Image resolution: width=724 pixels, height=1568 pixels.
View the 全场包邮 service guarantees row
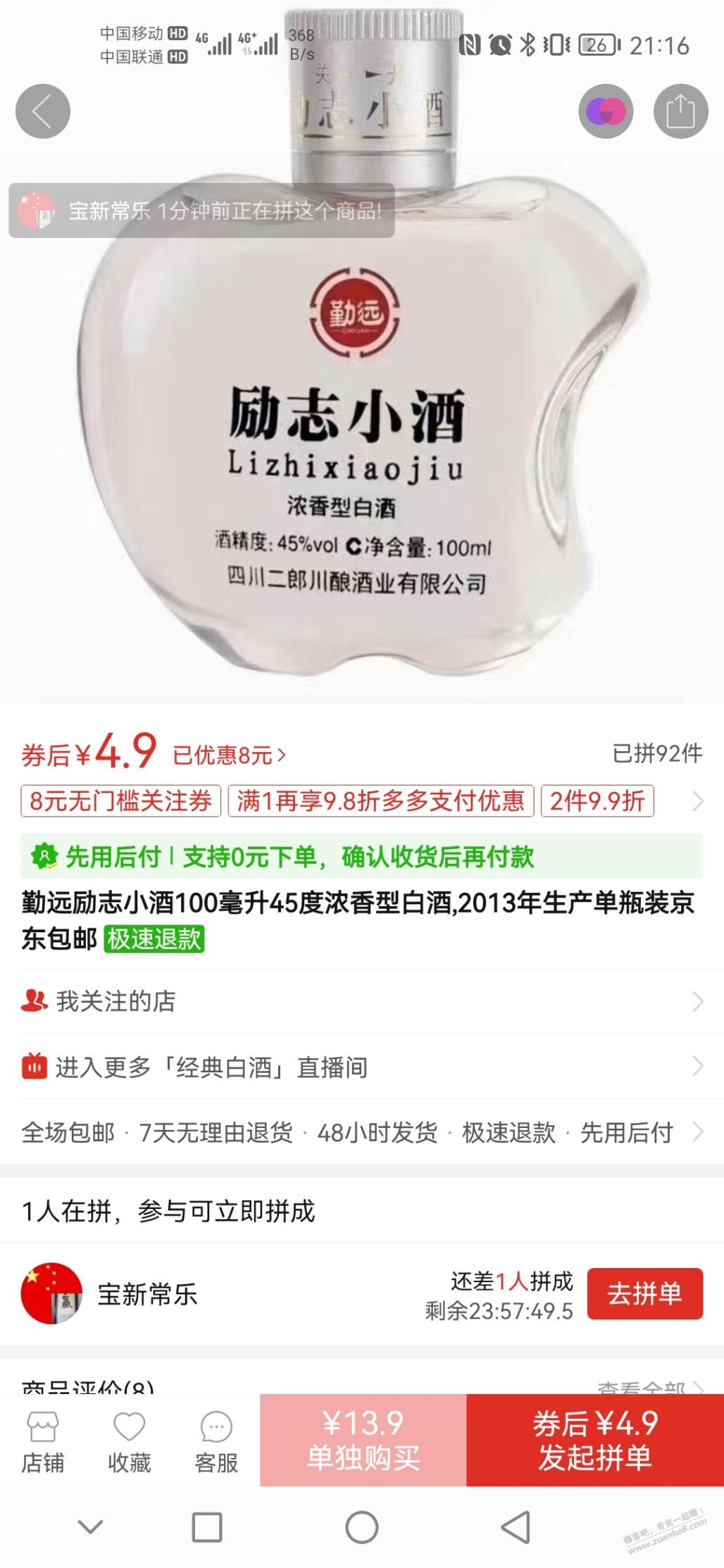[361, 1133]
